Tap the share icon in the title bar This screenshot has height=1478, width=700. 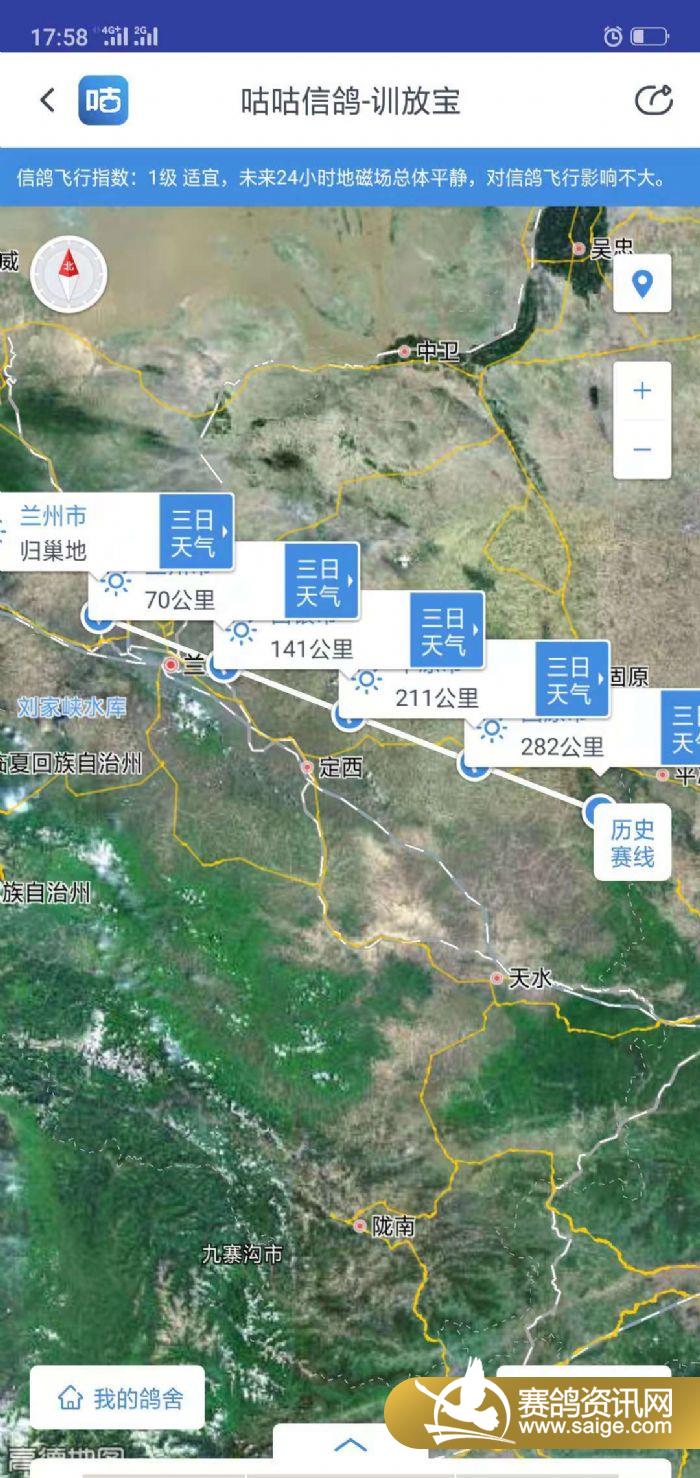[x=653, y=100]
